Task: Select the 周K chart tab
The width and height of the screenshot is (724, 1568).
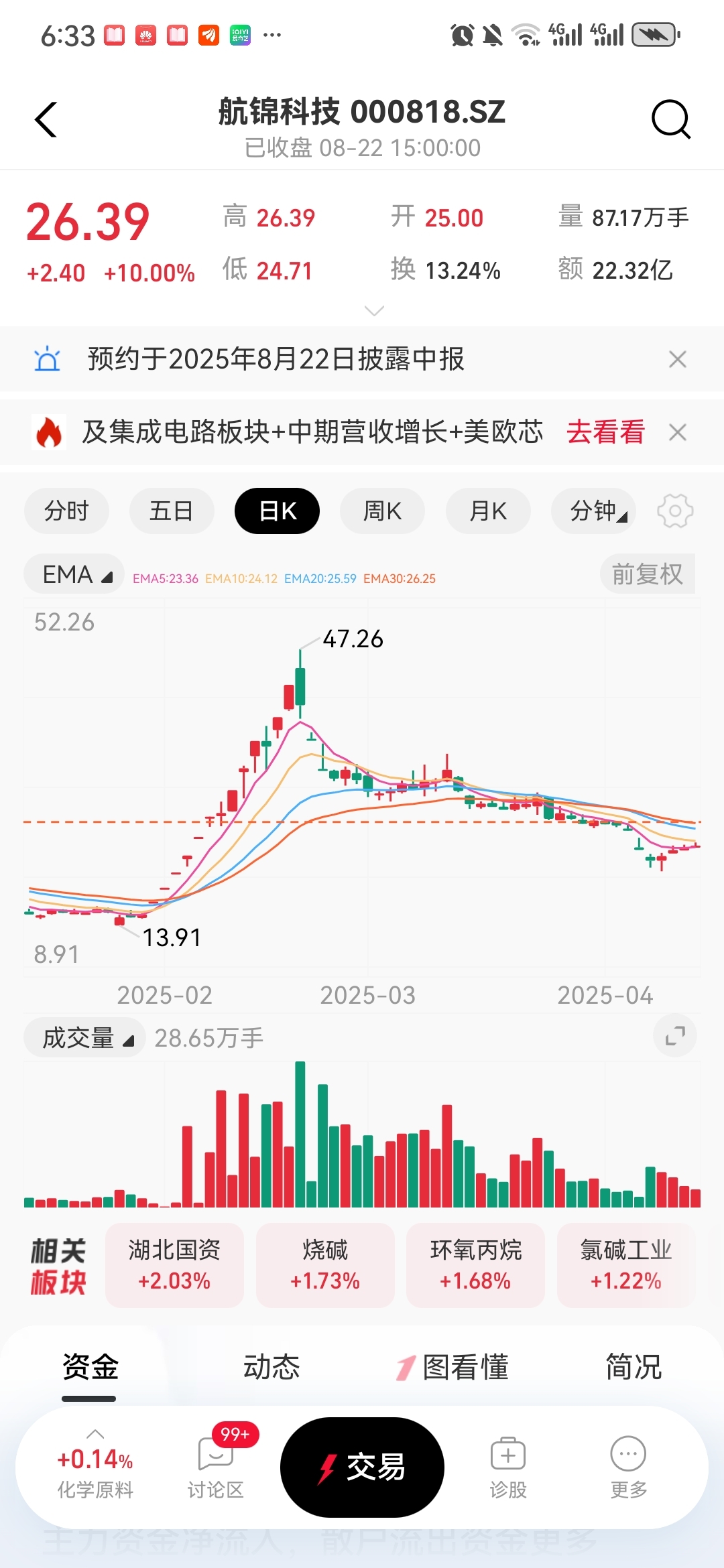Action: click(382, 511)
